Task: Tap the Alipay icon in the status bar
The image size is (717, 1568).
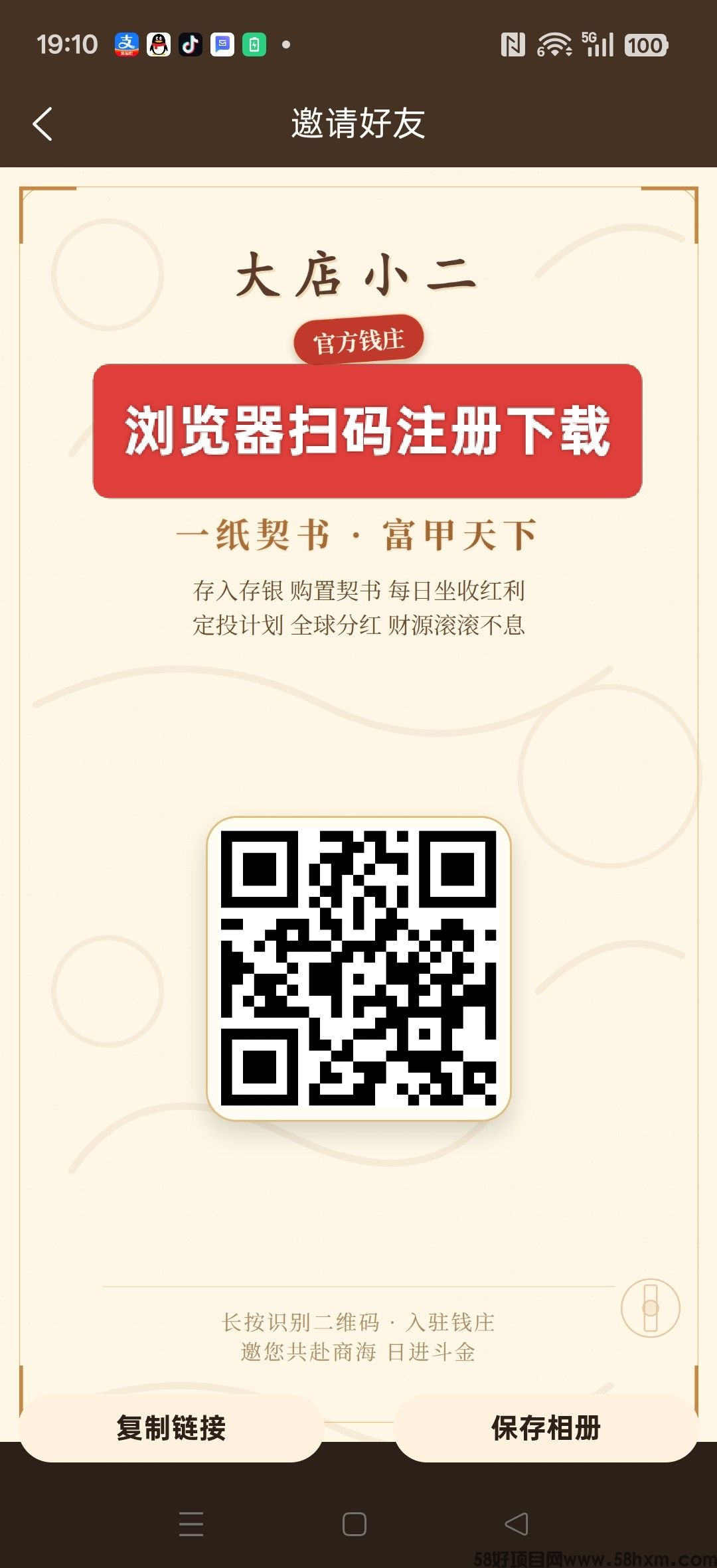Action: 126,44
